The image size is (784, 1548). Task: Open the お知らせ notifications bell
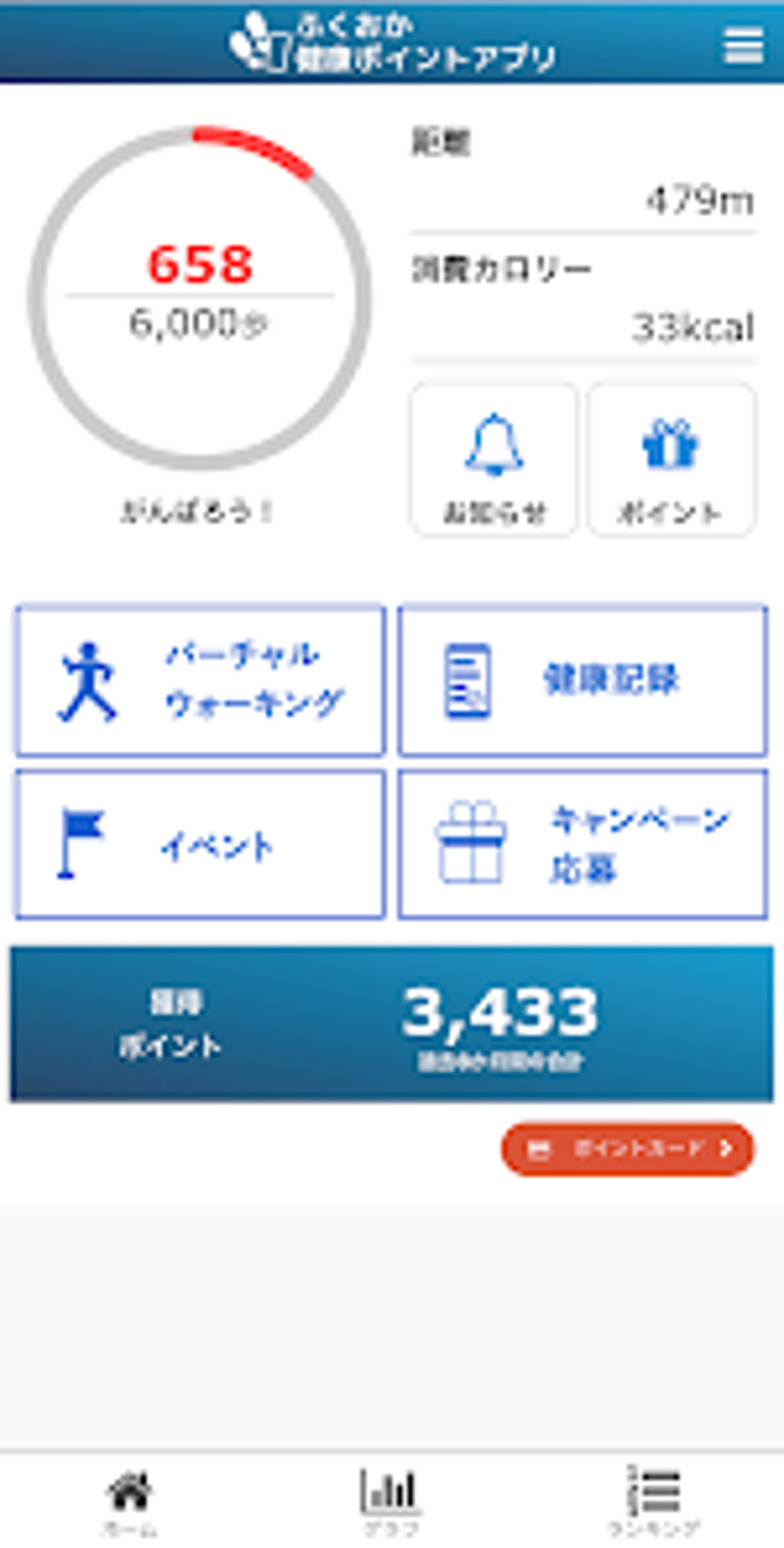pos(493,459)
